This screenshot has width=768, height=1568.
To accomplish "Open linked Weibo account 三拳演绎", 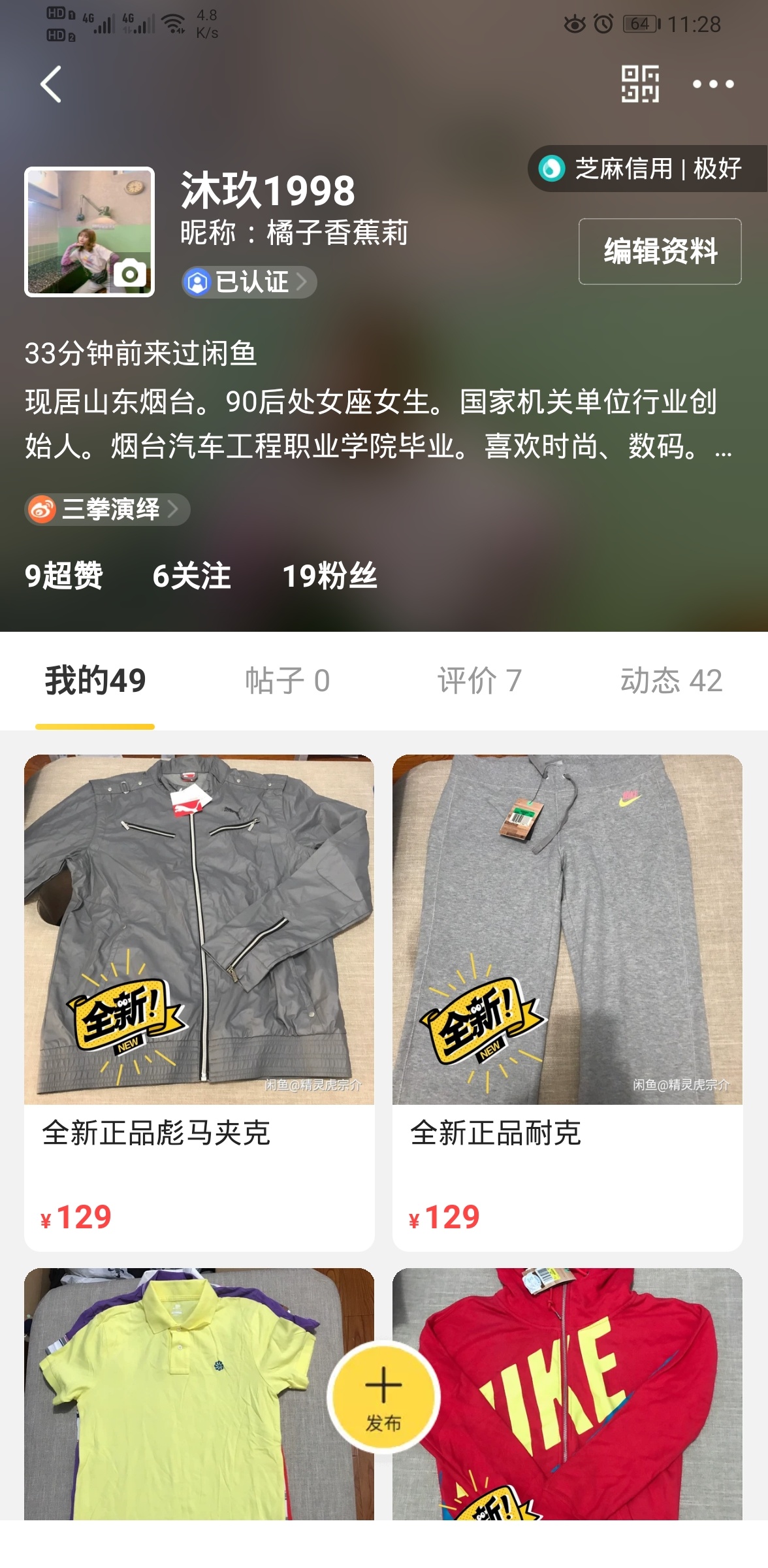I will (x=108, y=509).
